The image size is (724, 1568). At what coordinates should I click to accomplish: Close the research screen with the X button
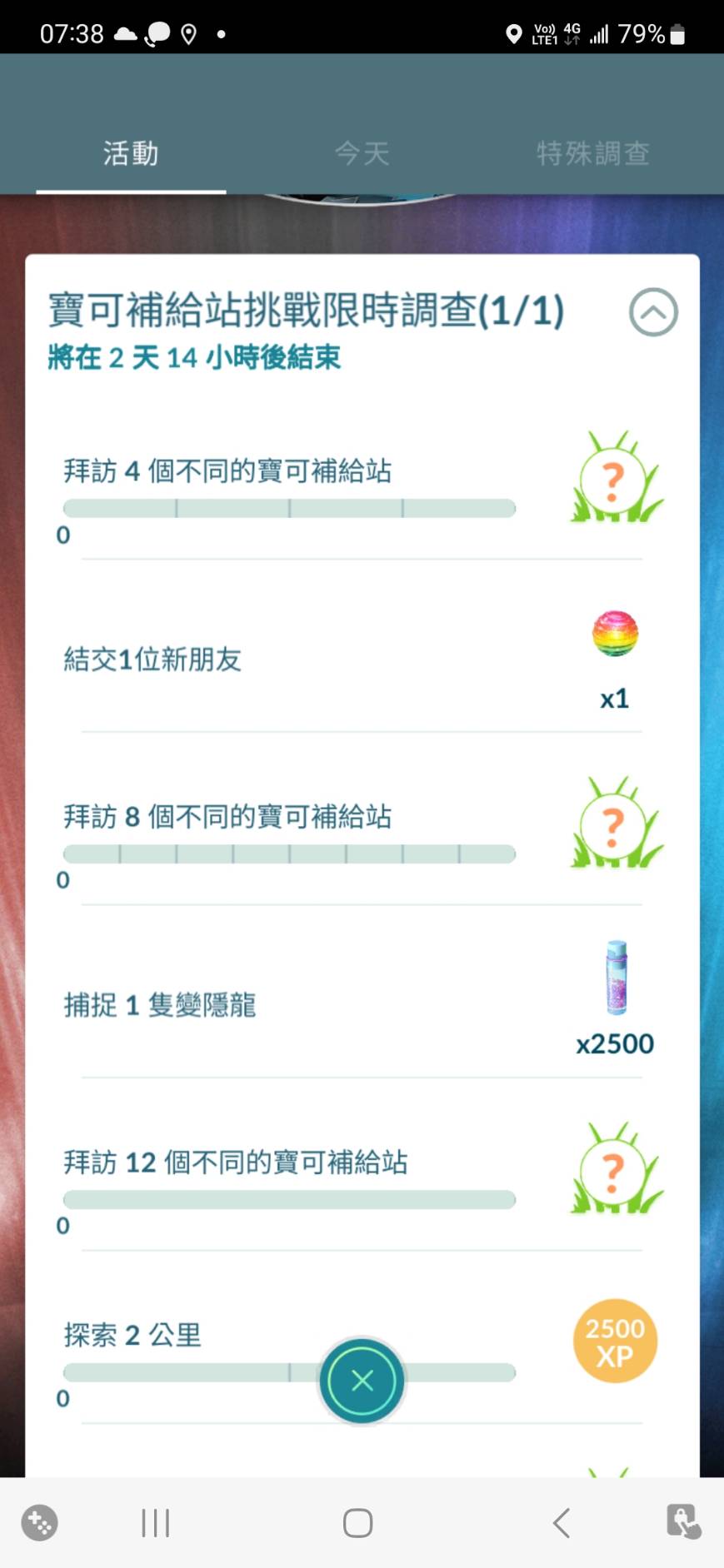click(x=362, y=1381)
